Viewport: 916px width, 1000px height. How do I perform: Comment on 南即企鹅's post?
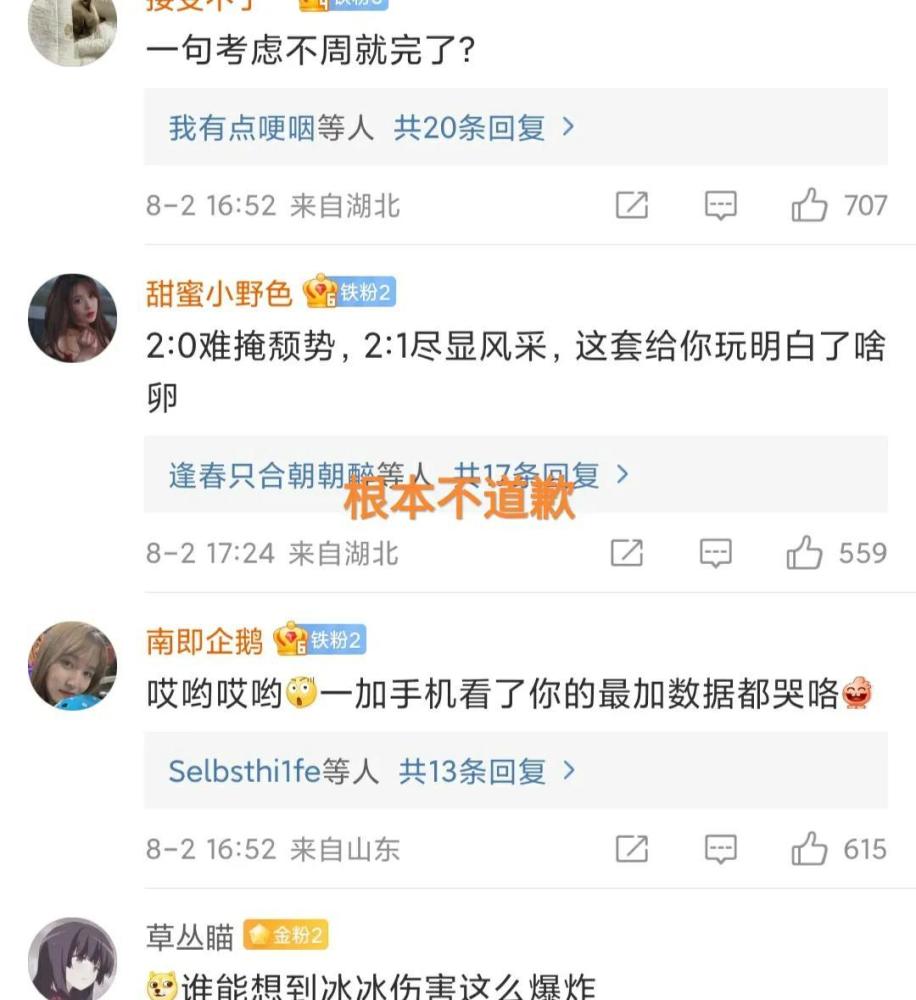[720, 849]
